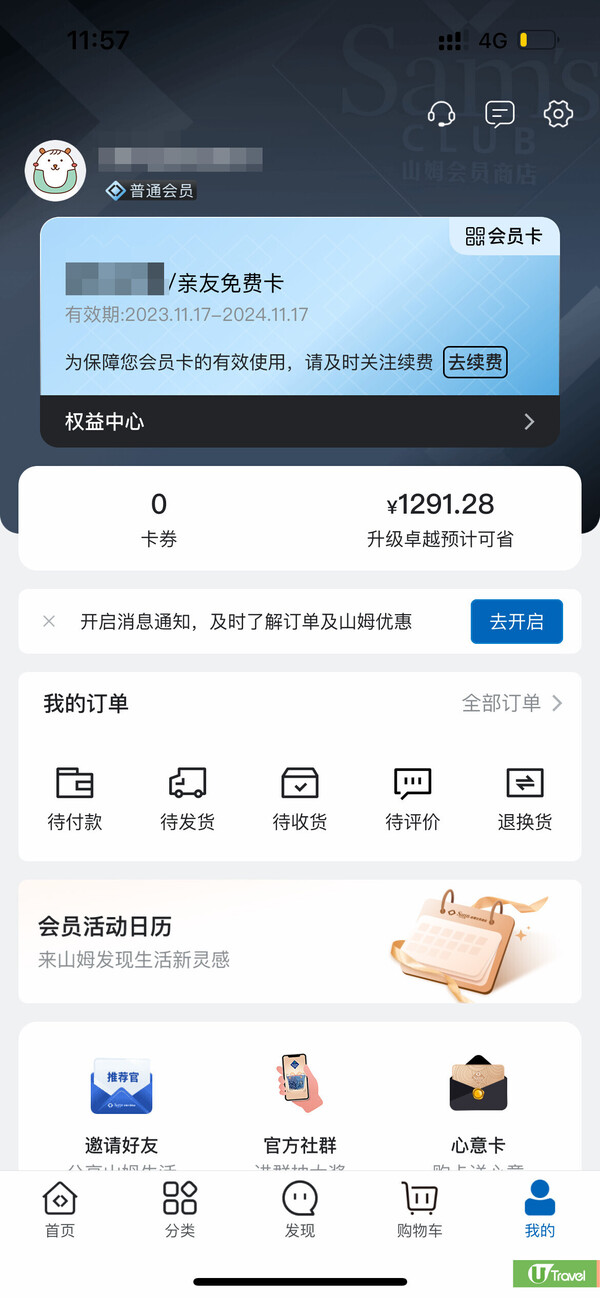The height and width of the screenshot is (1298, 600).
Task: Tap 去开启 to enable notifications
Action: point(516,621)
